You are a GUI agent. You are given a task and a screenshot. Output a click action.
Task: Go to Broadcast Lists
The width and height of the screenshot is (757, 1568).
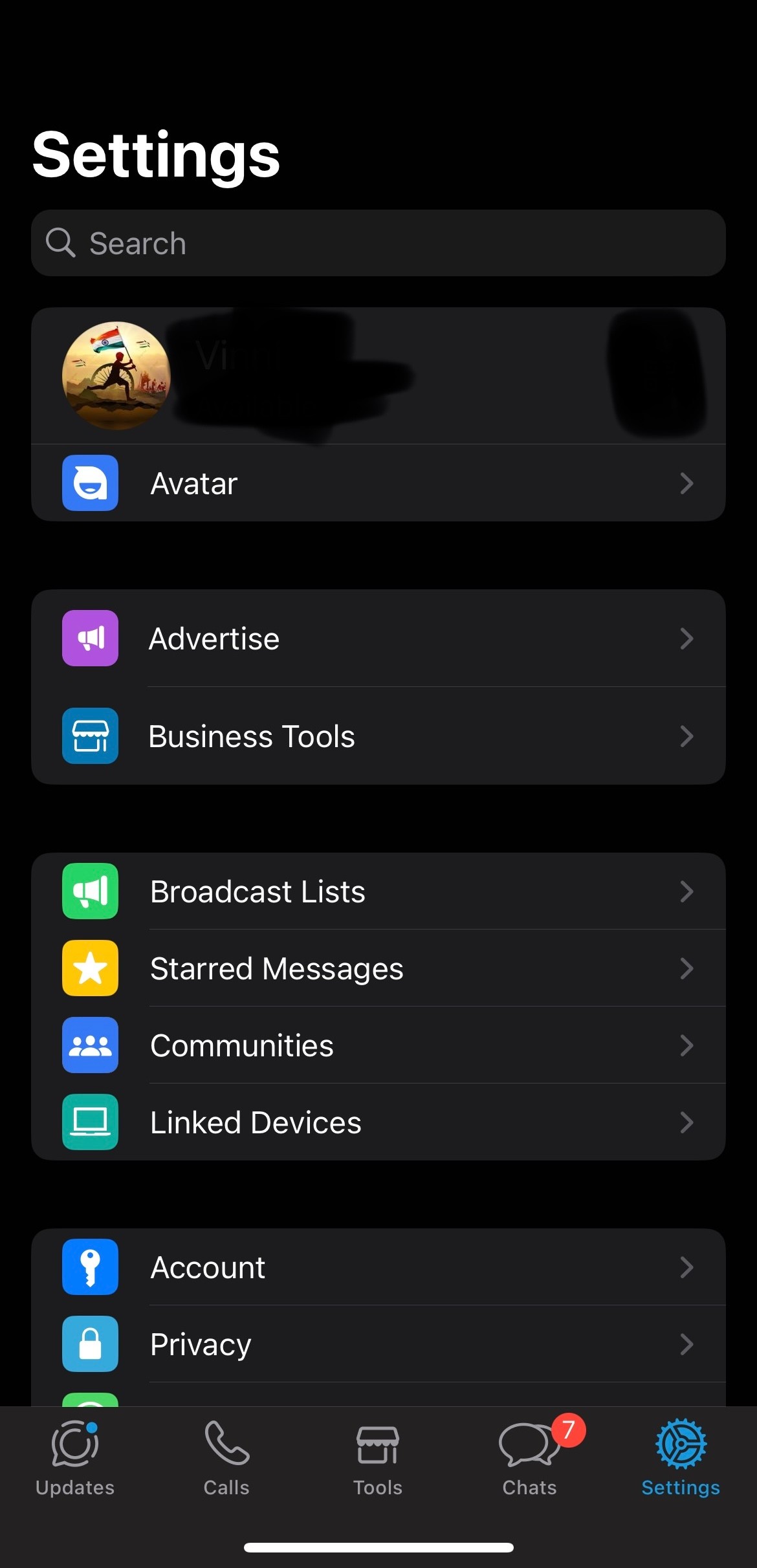pos(378,891)
